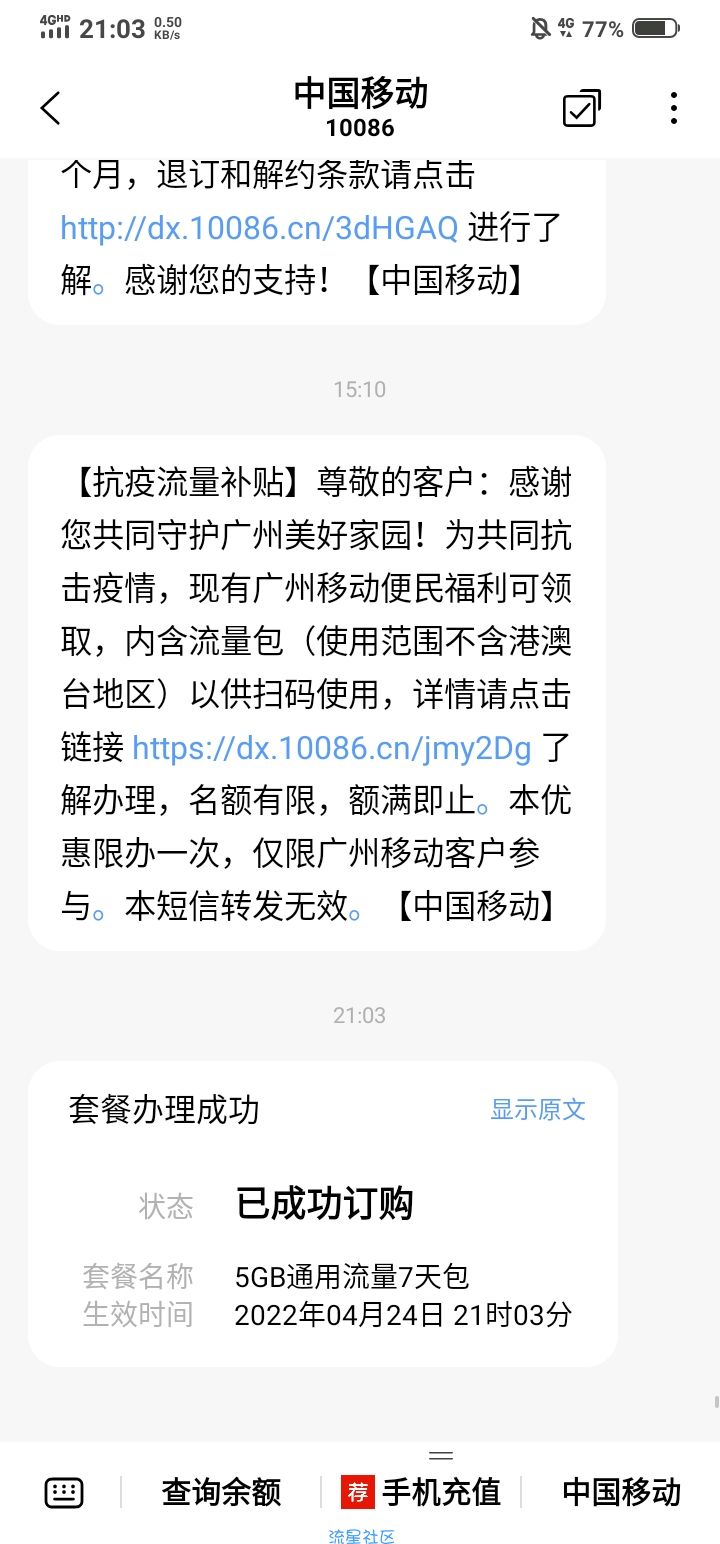The height and width of the screenshot is (1544, 720).
Task: Open link dx.10086.cn/3dHGAQ
Action: (259, 228)
